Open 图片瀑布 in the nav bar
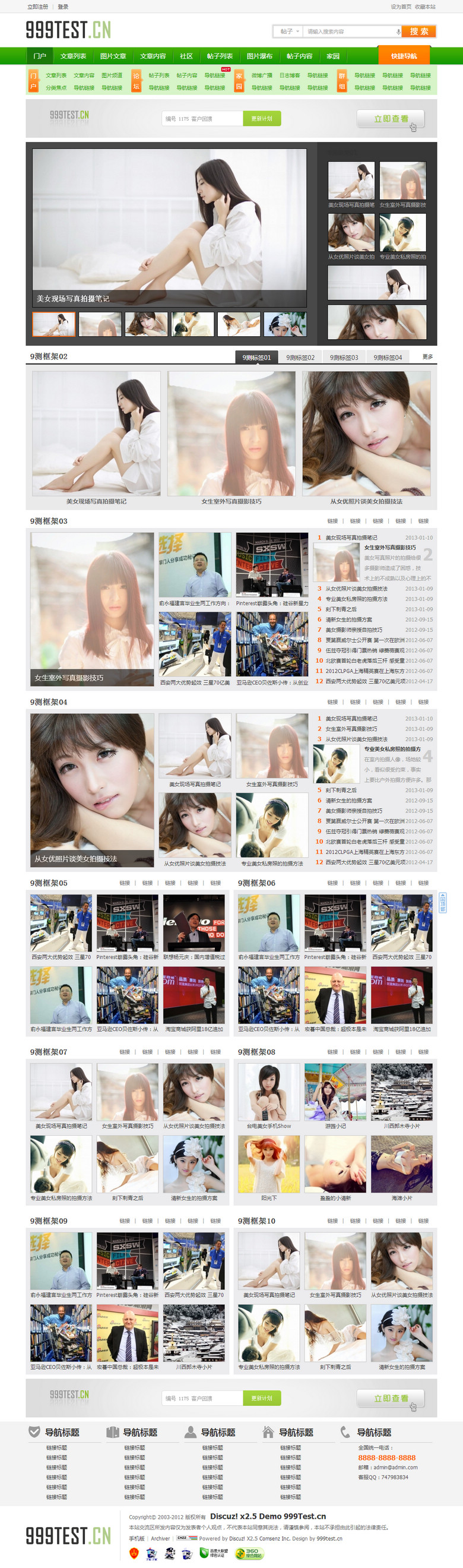Image resolution: width=463 pixels, height=1568 pixels. [259, 56]
